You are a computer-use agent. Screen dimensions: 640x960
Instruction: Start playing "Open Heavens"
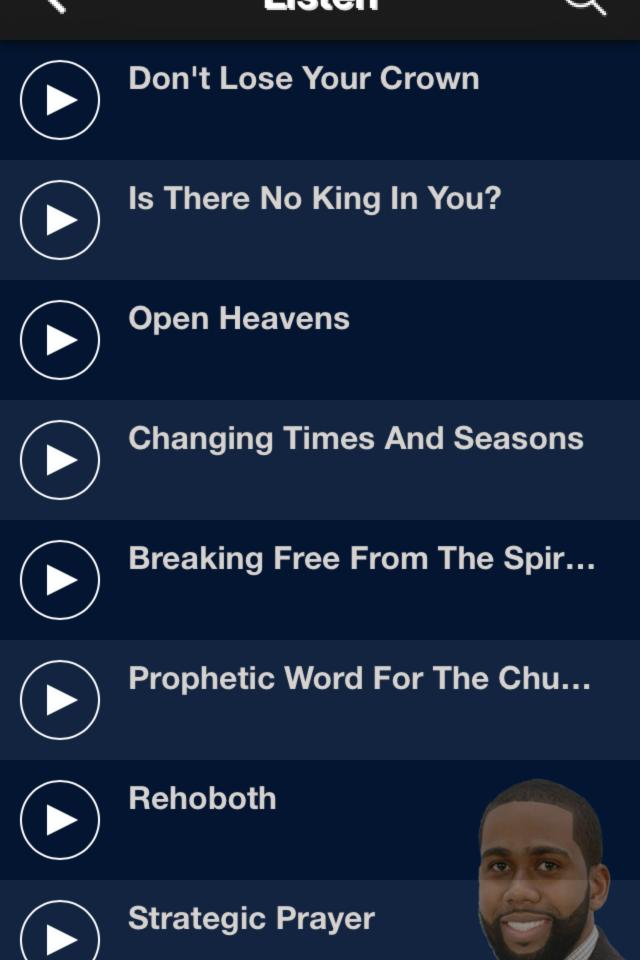60,340
